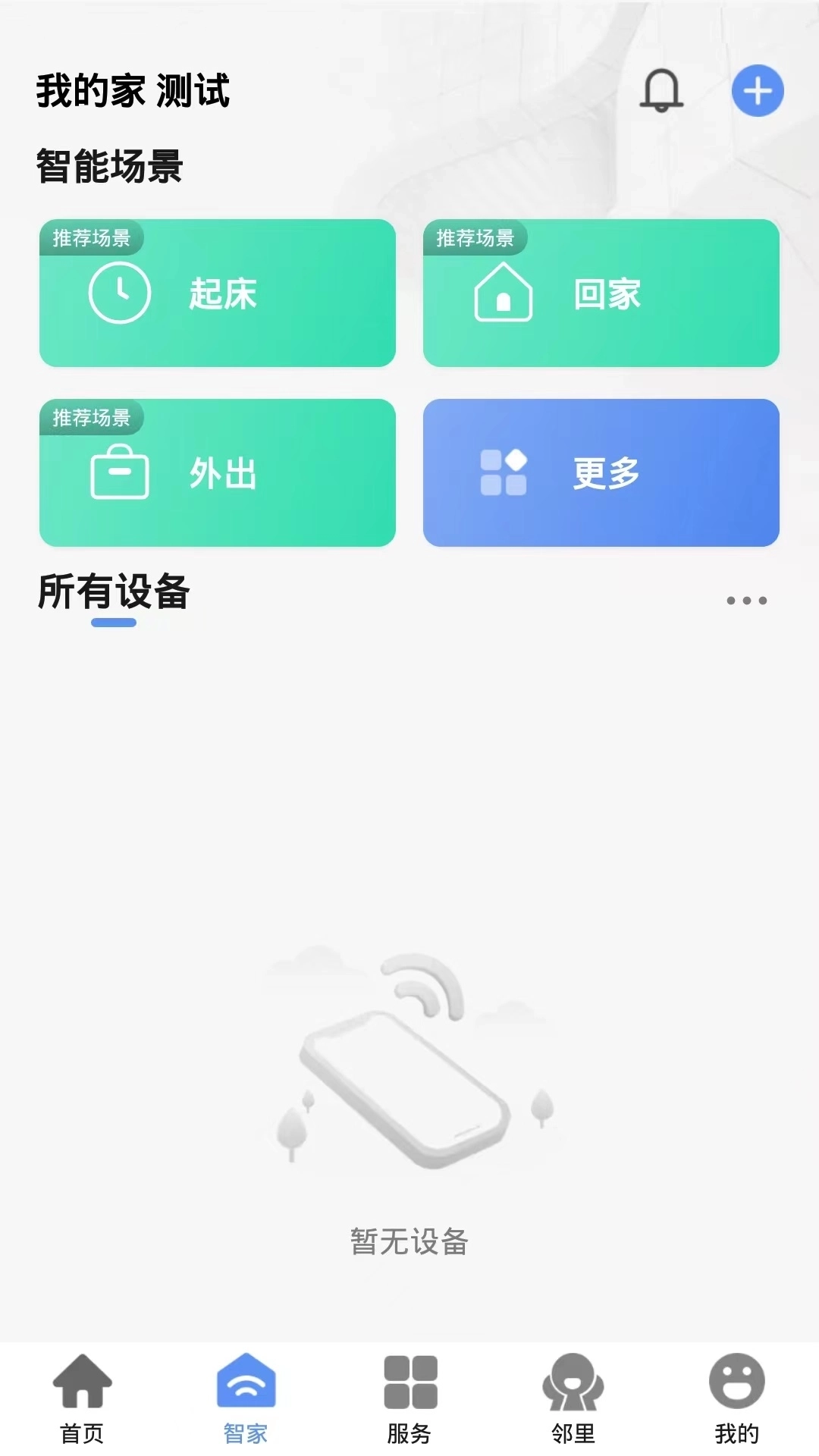
Task: Tap the 推荐场景 badge on 起床 card
Action: point(91,237)
